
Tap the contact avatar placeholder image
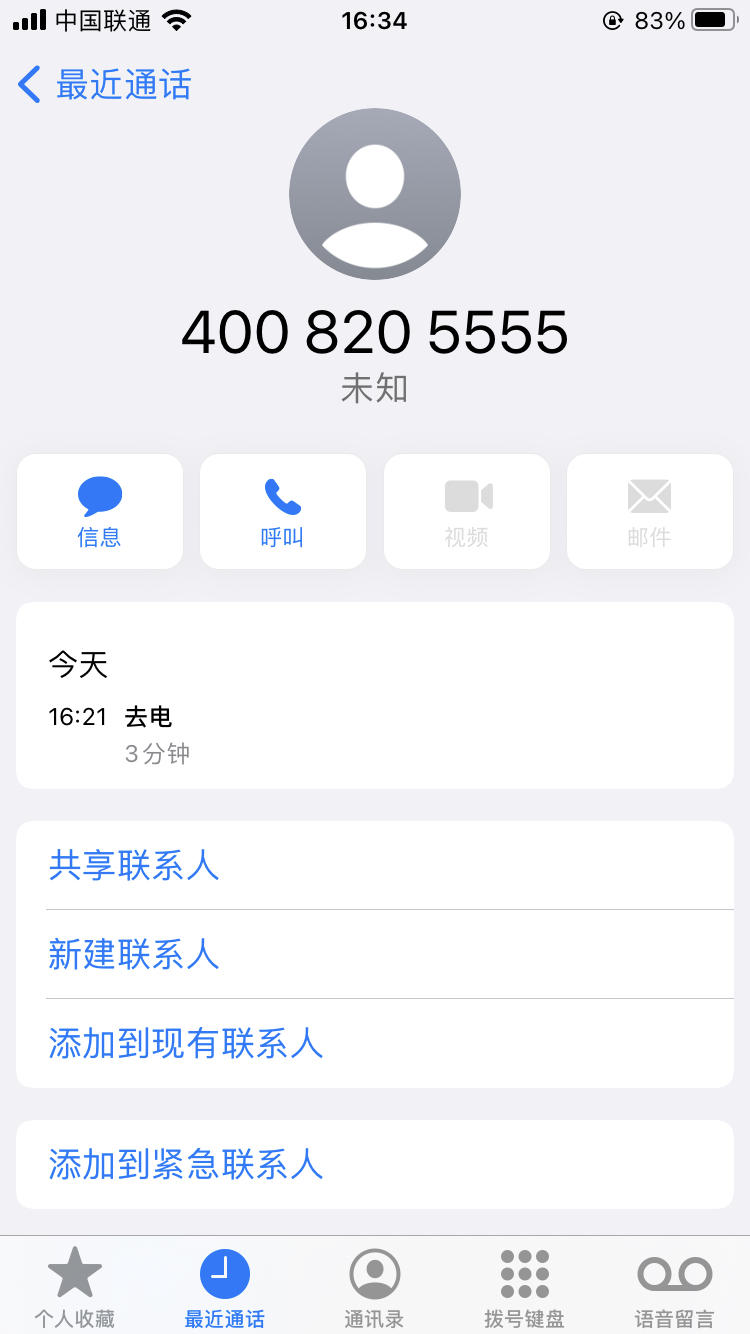coord(375,194)
